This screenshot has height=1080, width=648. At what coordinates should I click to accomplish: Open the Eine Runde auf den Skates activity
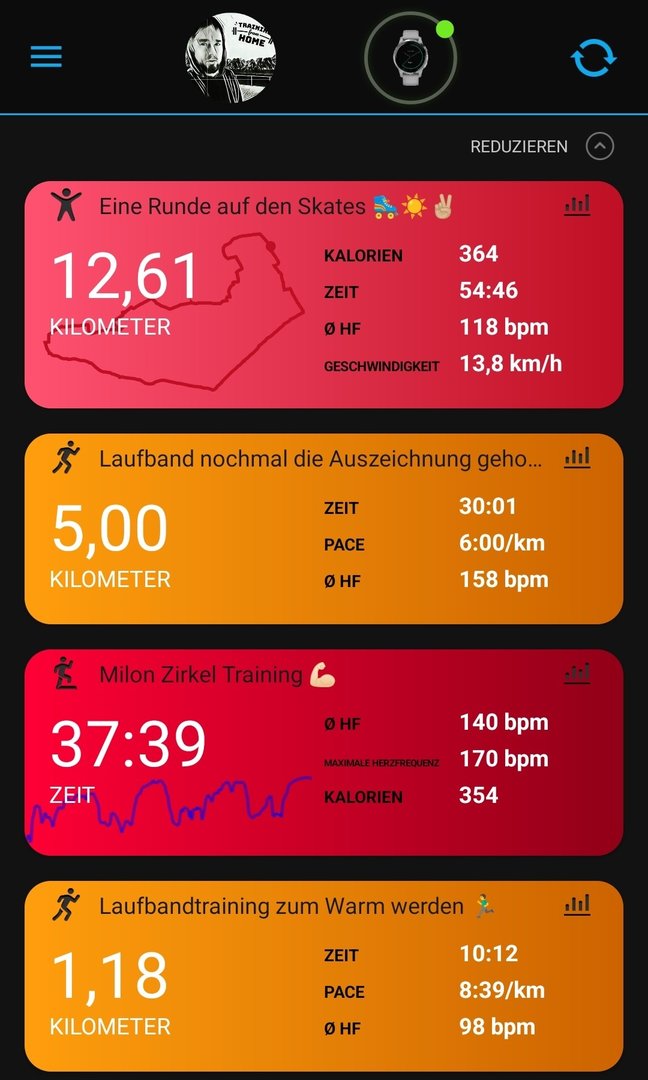(324, 295)
